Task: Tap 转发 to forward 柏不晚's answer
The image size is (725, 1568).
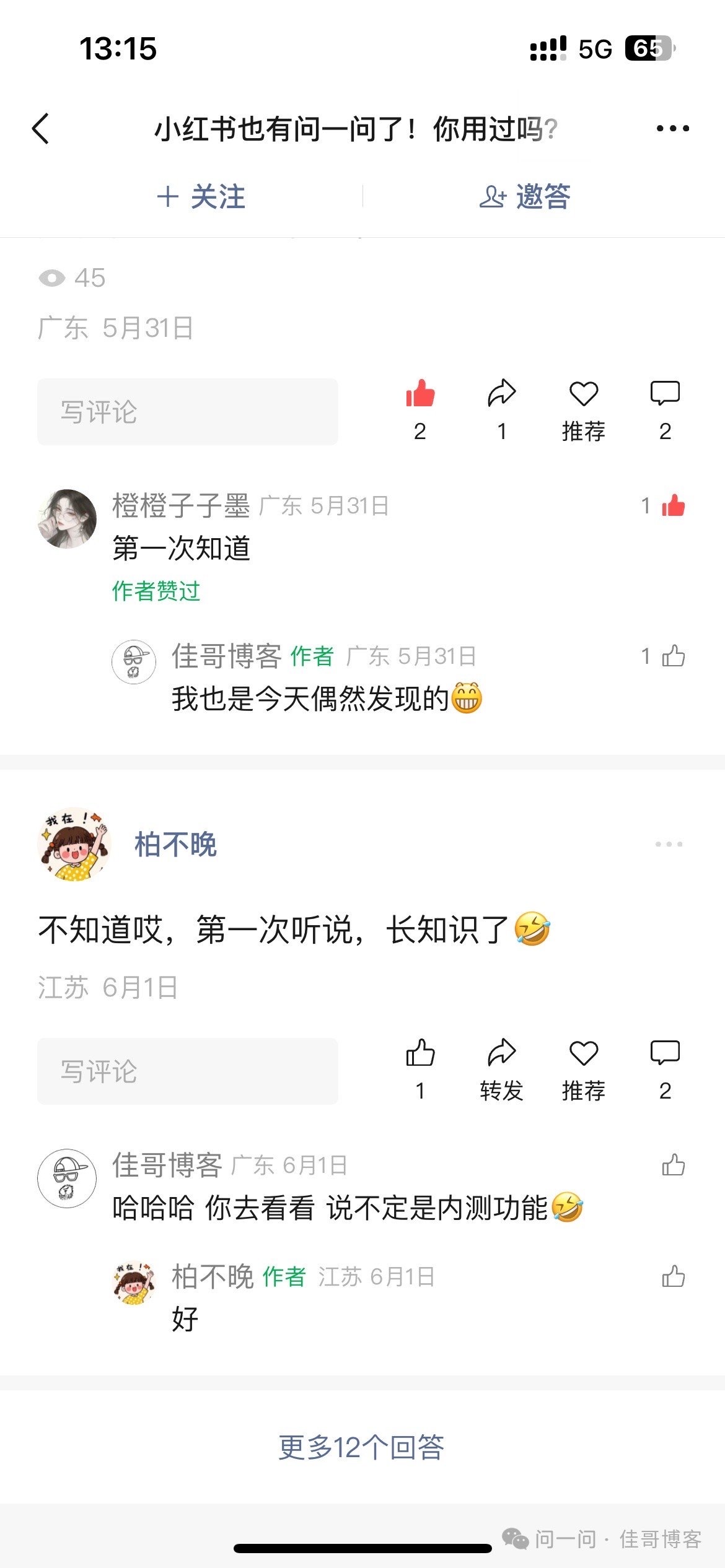Action: (x=502, y=1069)
